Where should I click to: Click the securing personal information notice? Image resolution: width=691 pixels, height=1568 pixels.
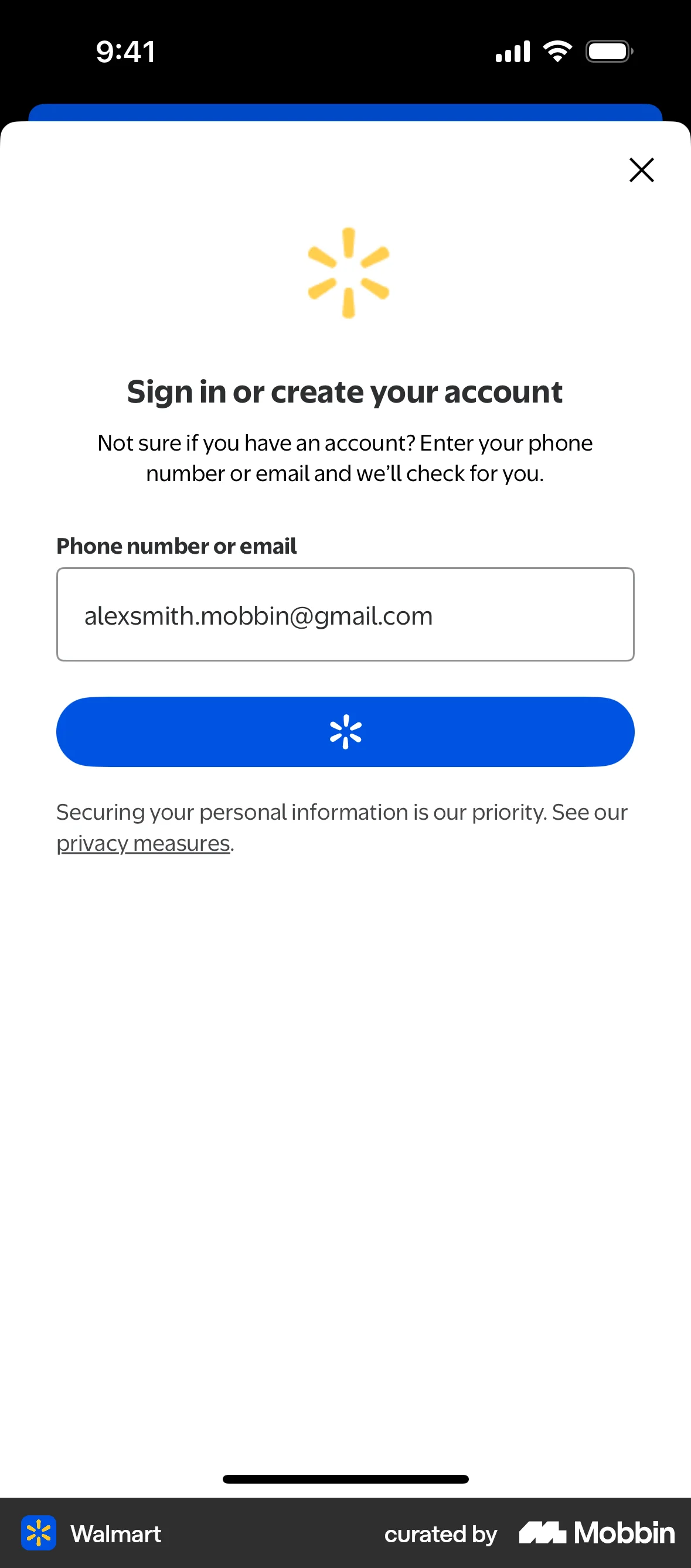click(x=342, y=812)
